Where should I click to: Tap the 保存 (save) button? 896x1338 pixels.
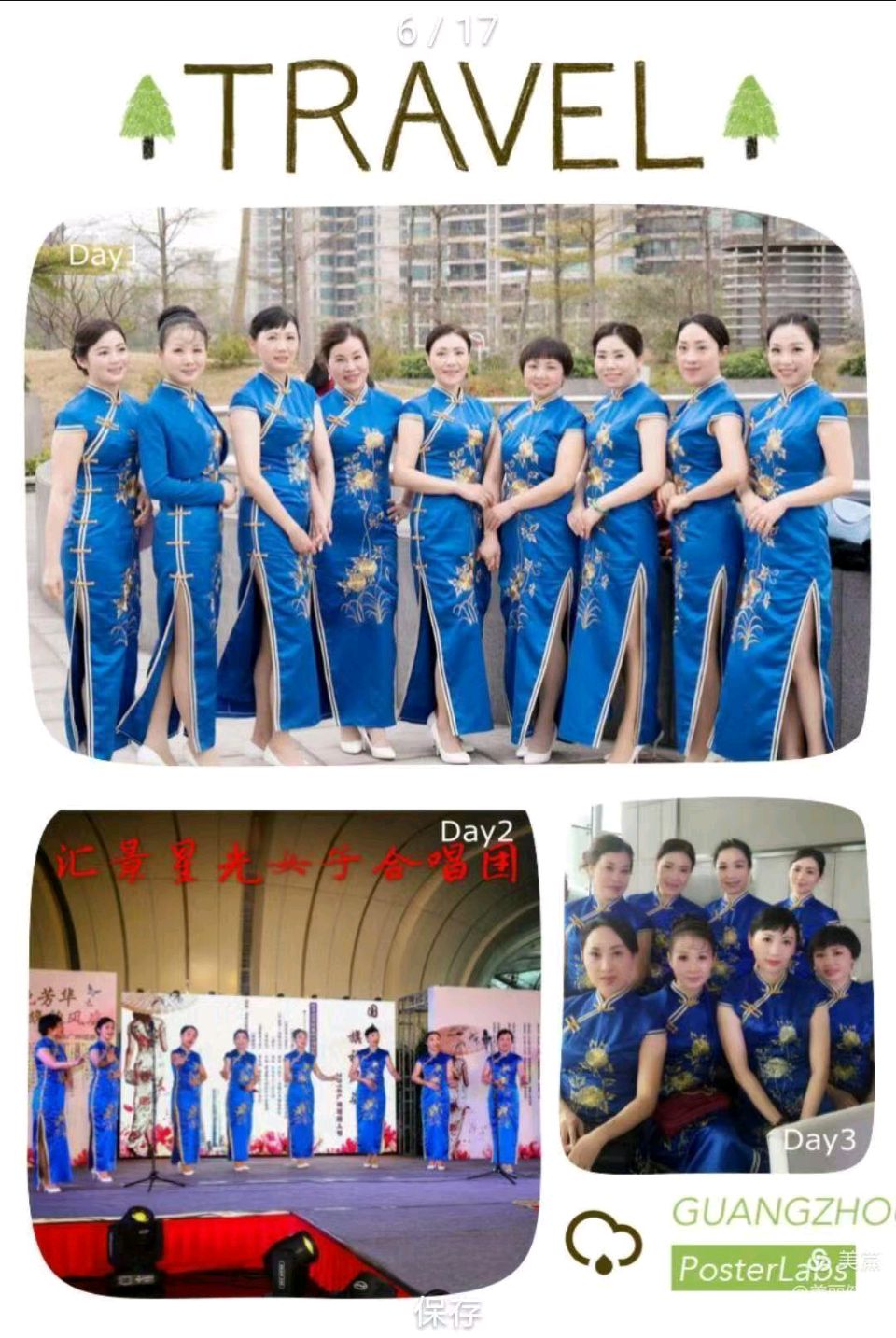pos(448,1313)
